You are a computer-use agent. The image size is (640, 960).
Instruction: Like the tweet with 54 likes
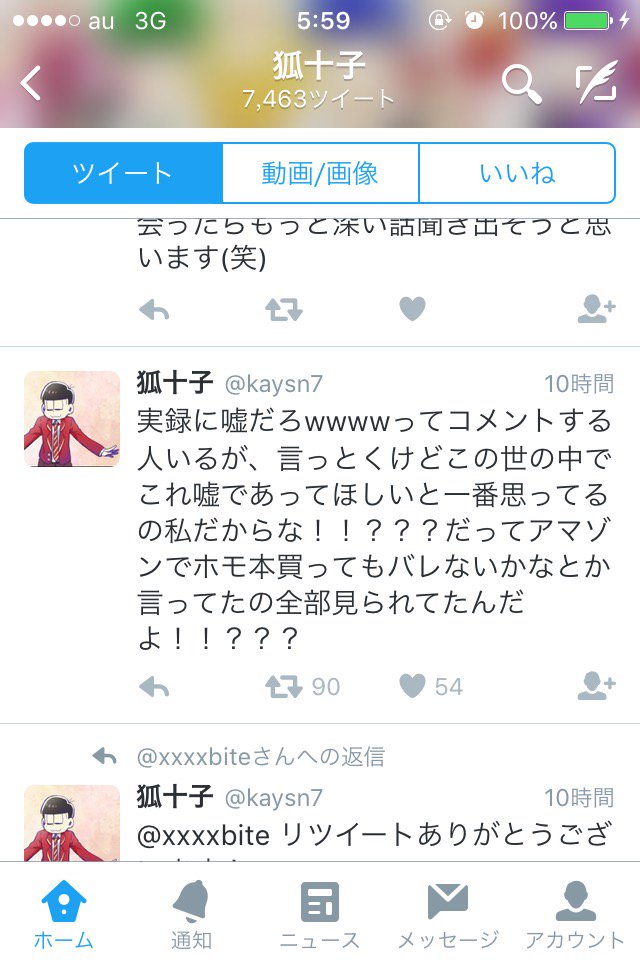point(412,686)
